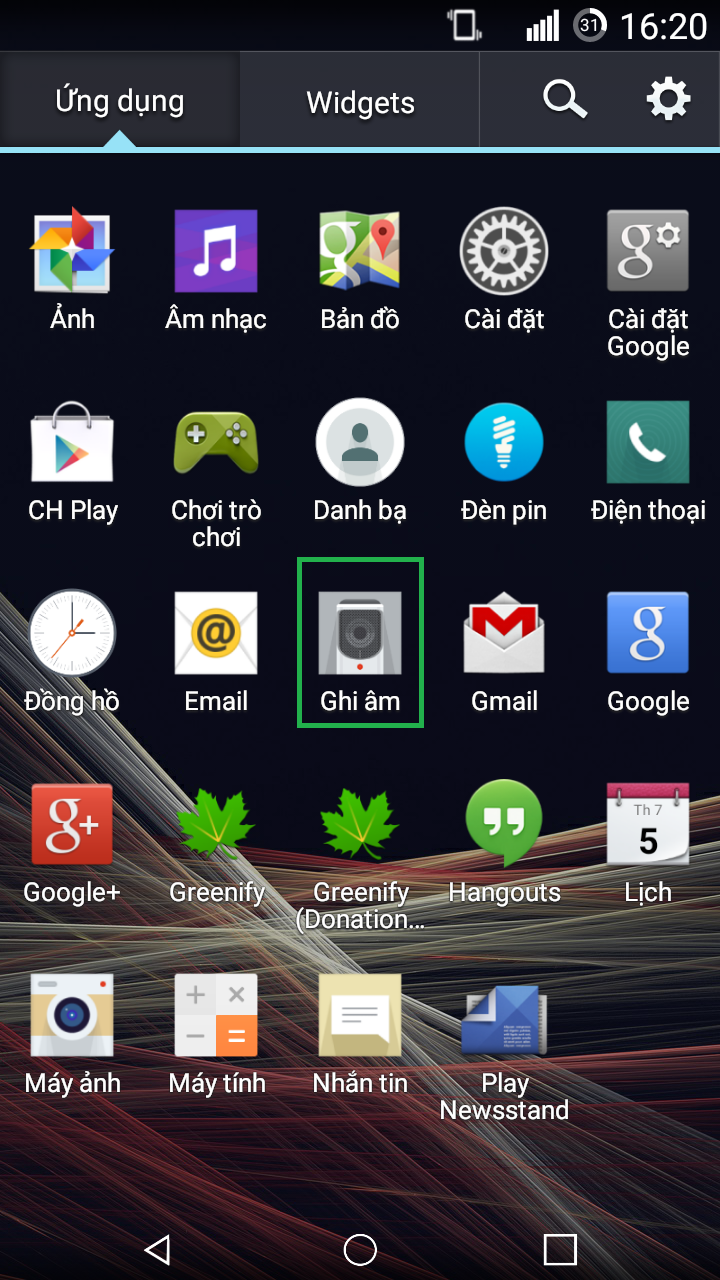Screen dimensions: 720x1280
Task: Open the gear settings icon in toolbar
Action: click(x=668, y=100)
